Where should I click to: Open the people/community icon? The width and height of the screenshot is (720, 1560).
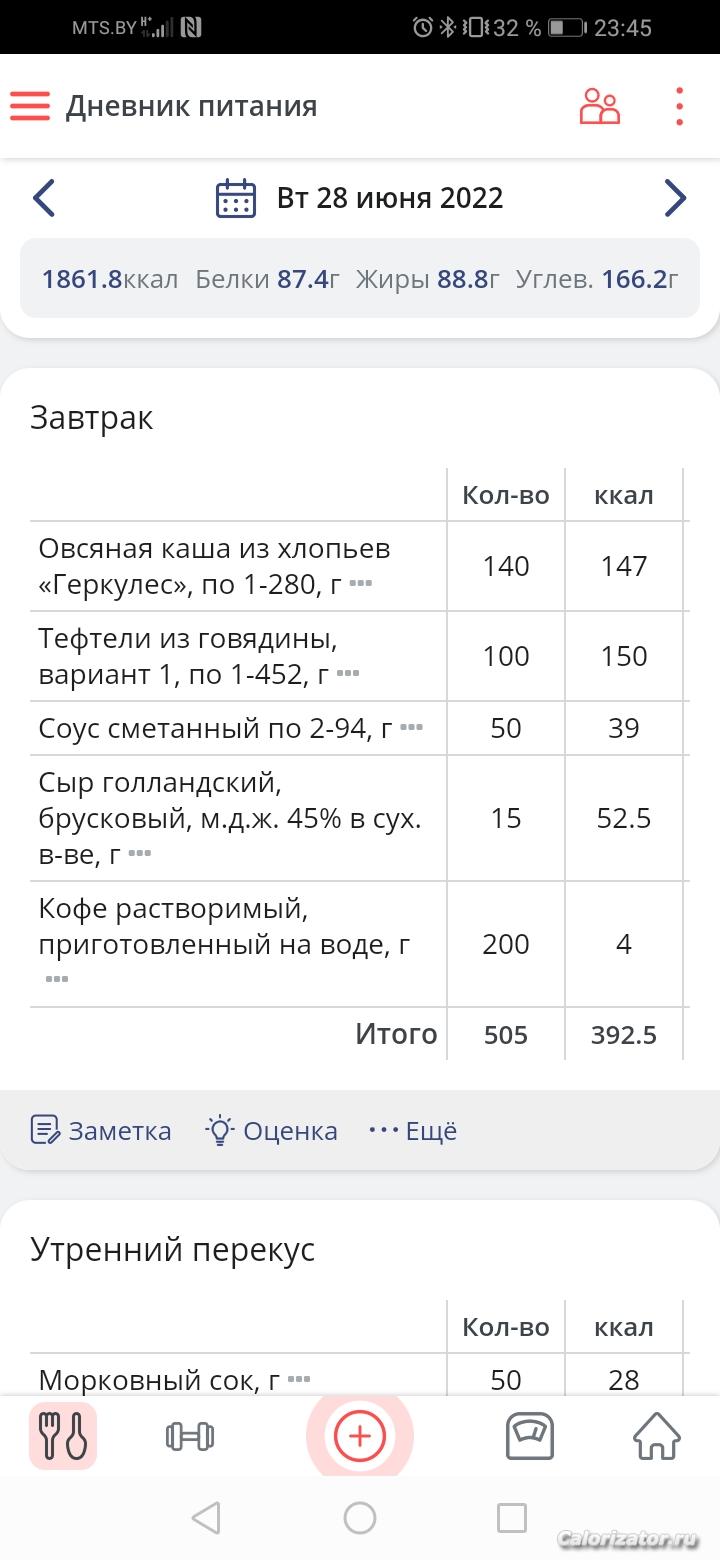[x=599, y=106]
